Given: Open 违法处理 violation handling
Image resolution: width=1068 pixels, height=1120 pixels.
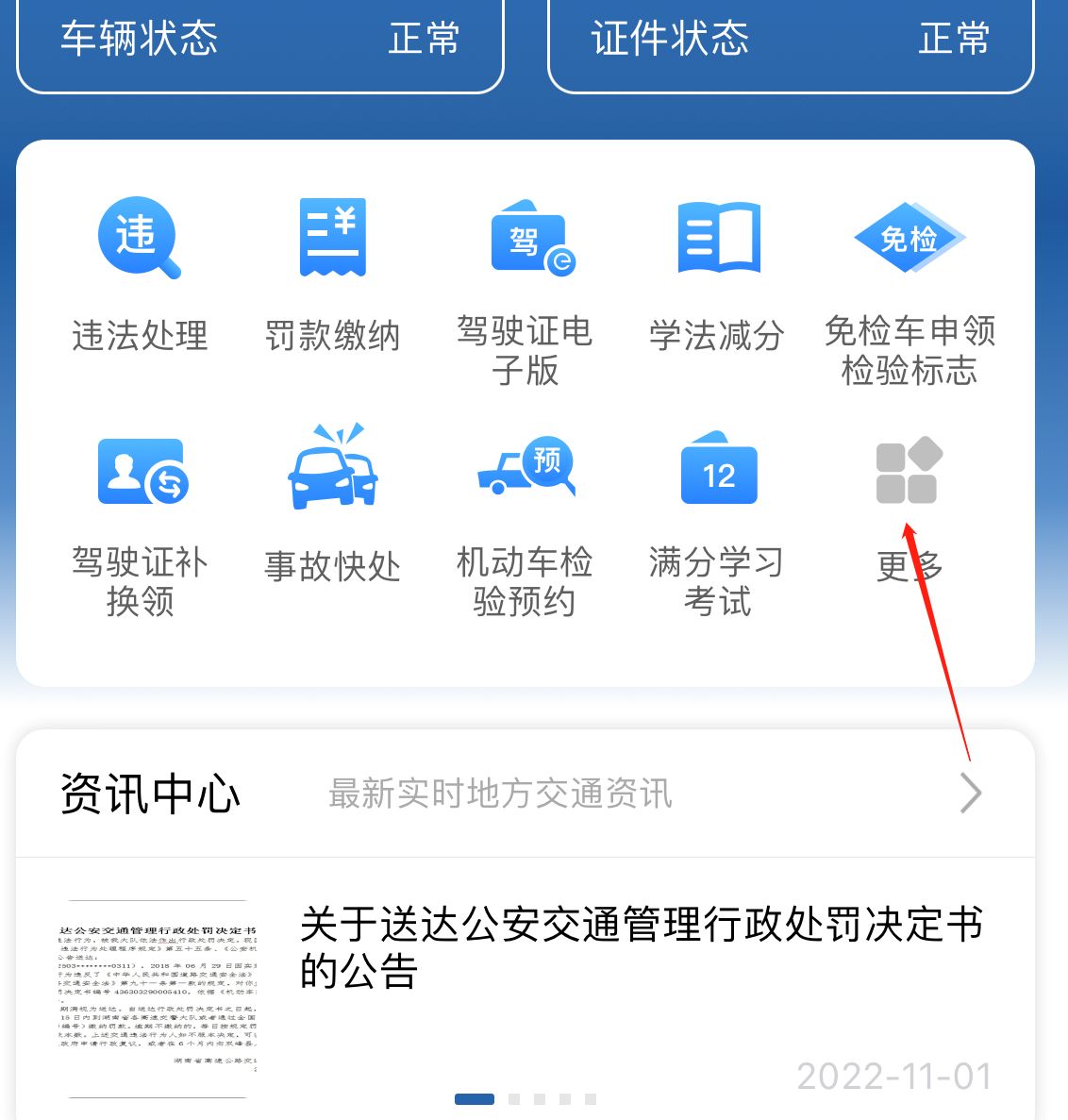Looking at the screenshot, I should (x=140, y=274).
